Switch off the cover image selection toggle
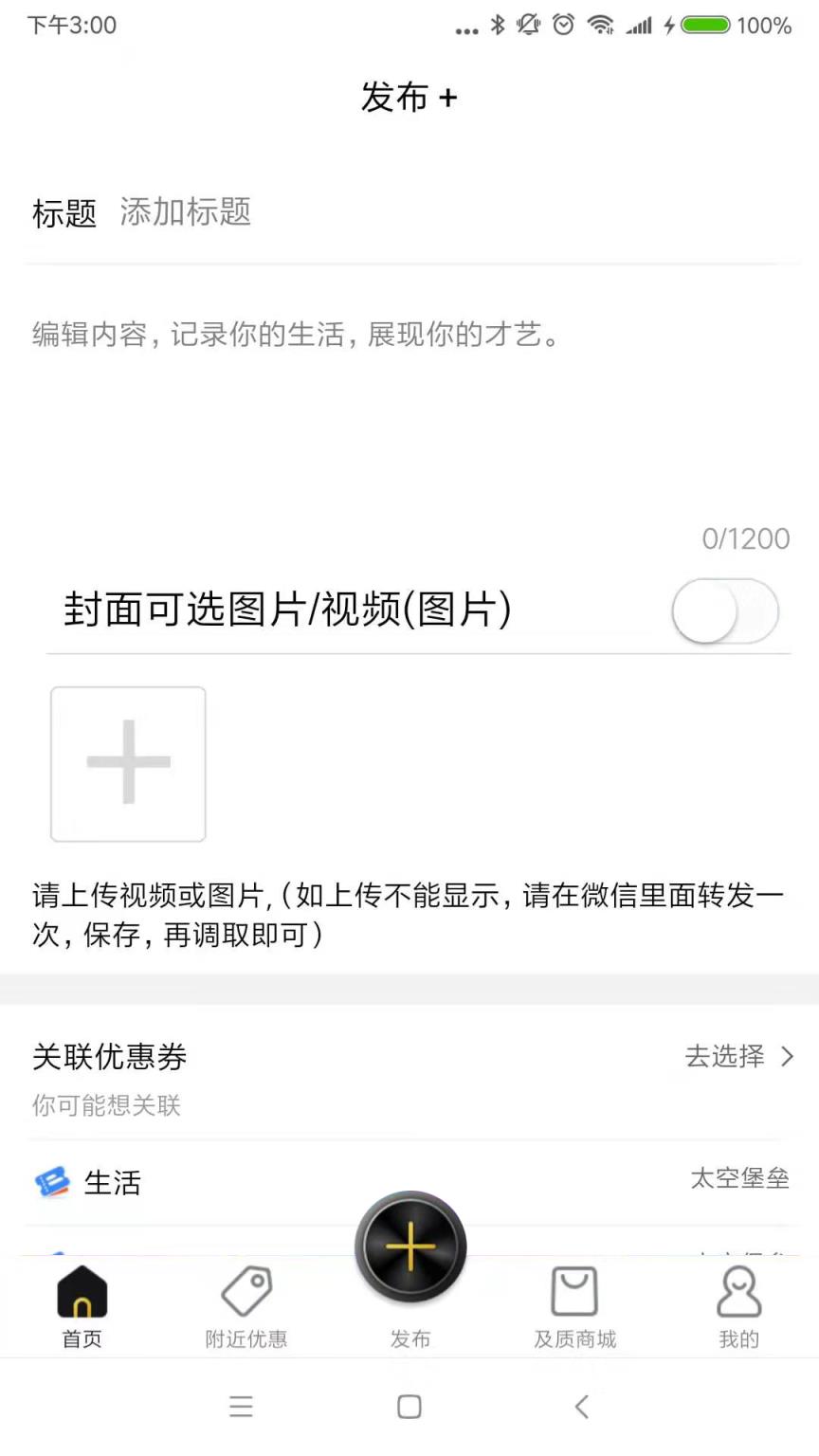 [x=725, y=611]
